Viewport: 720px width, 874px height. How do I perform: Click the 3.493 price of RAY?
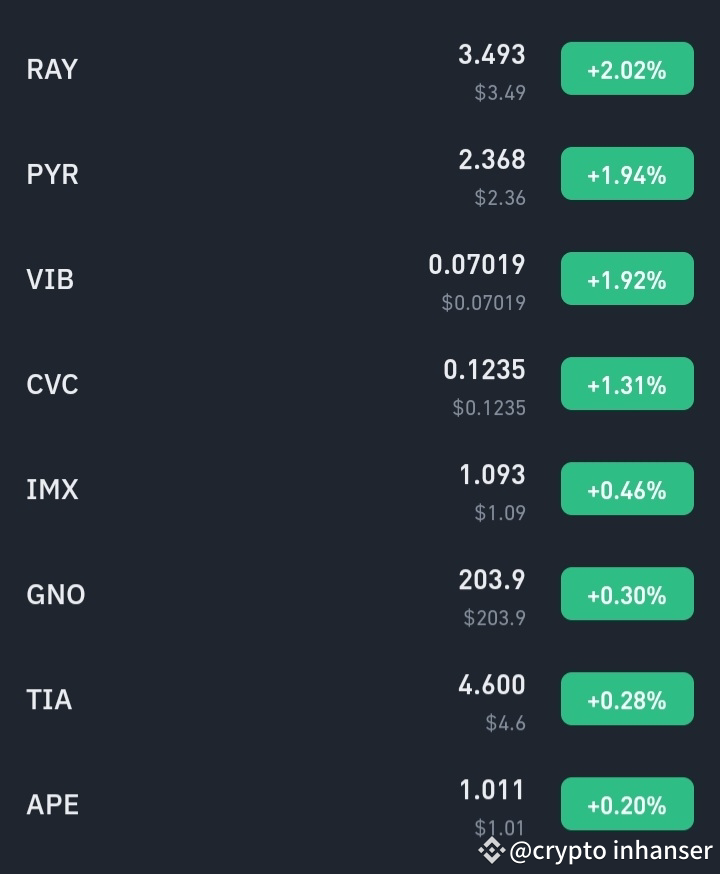point(493,55)
